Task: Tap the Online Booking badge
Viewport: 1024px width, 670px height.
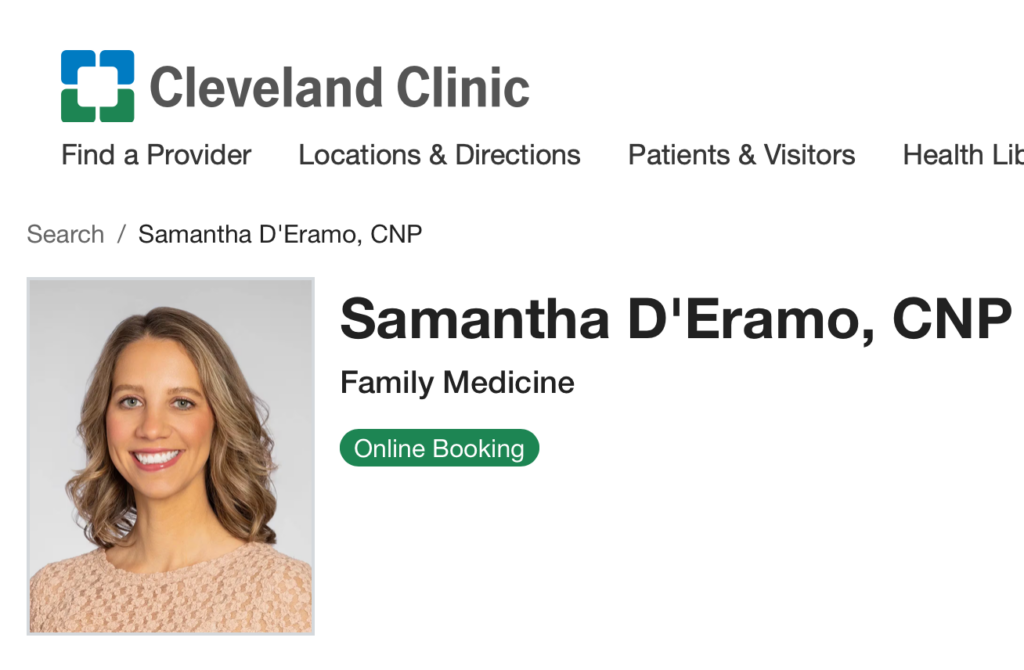Action: [x=439, y=448]
